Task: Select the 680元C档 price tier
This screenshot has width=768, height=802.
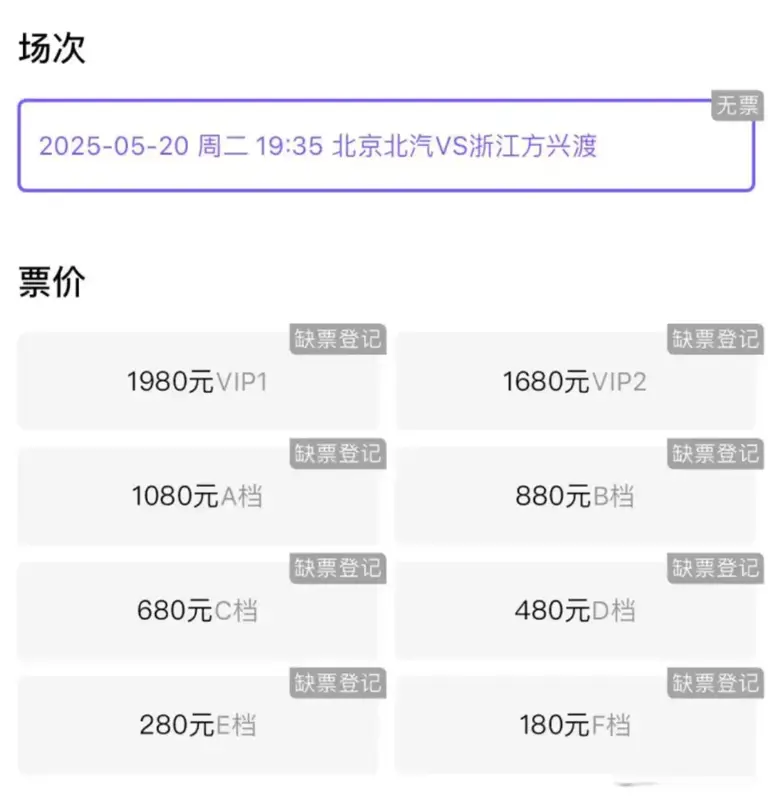Action: coord(200,612)
